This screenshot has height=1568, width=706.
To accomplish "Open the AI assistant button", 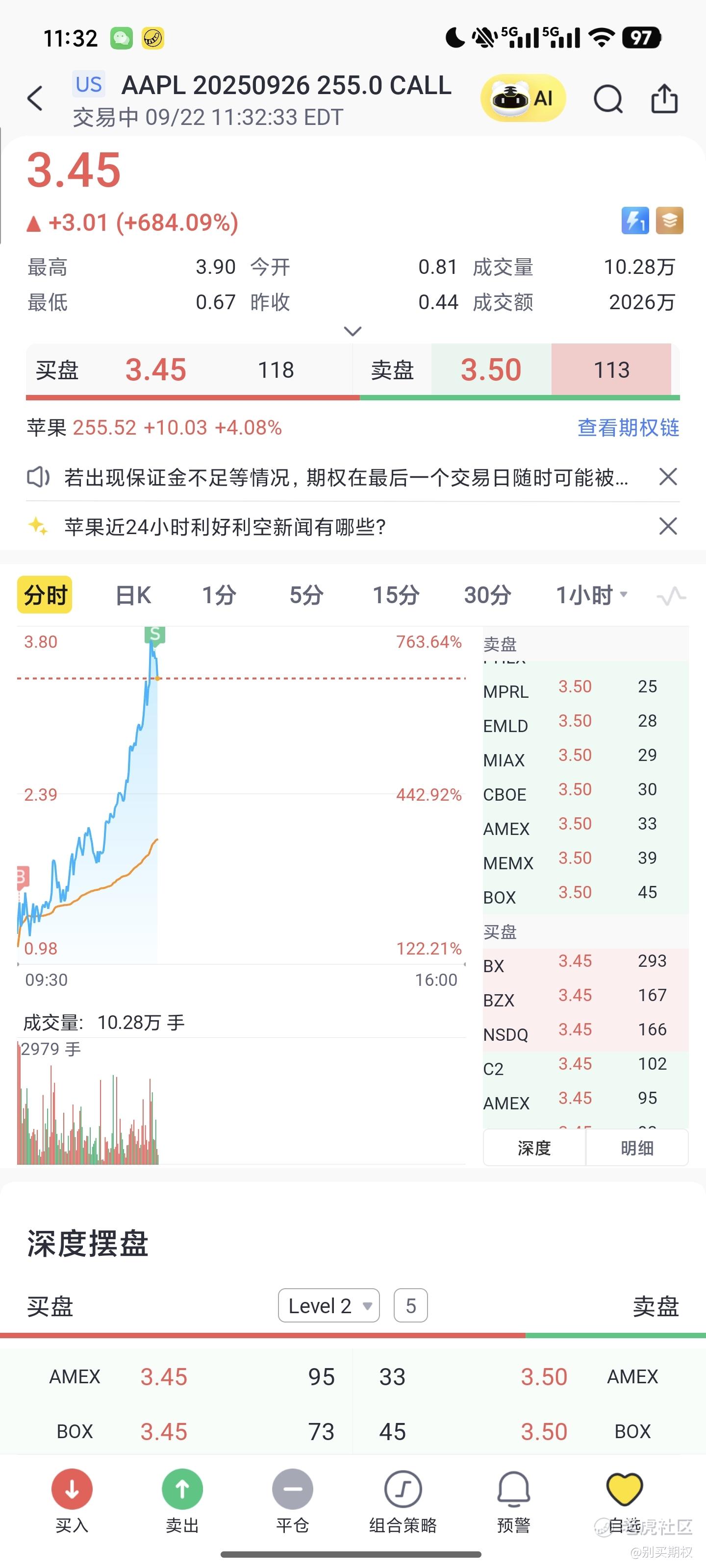I will pos(523,98).
